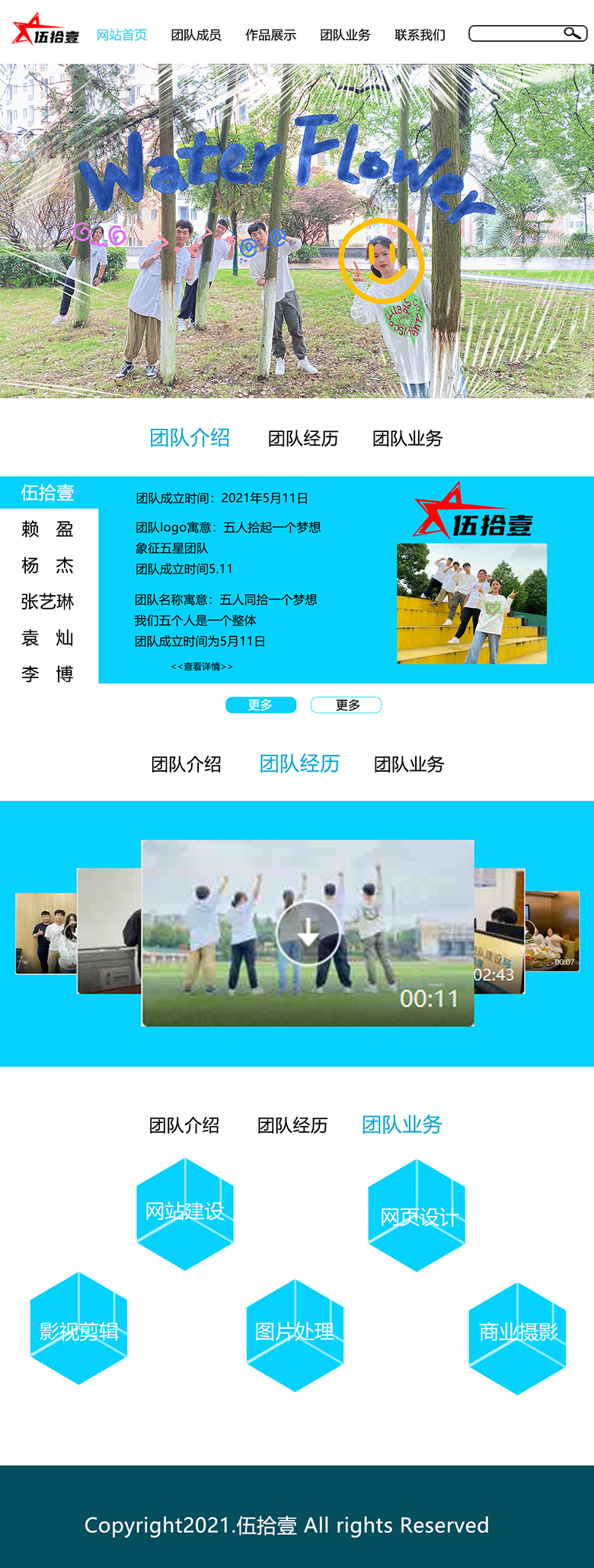Viewport: 594px width, 1568px height.
Task: Select team member 袁灿 in the side list
Action: (x=47, y=638)
